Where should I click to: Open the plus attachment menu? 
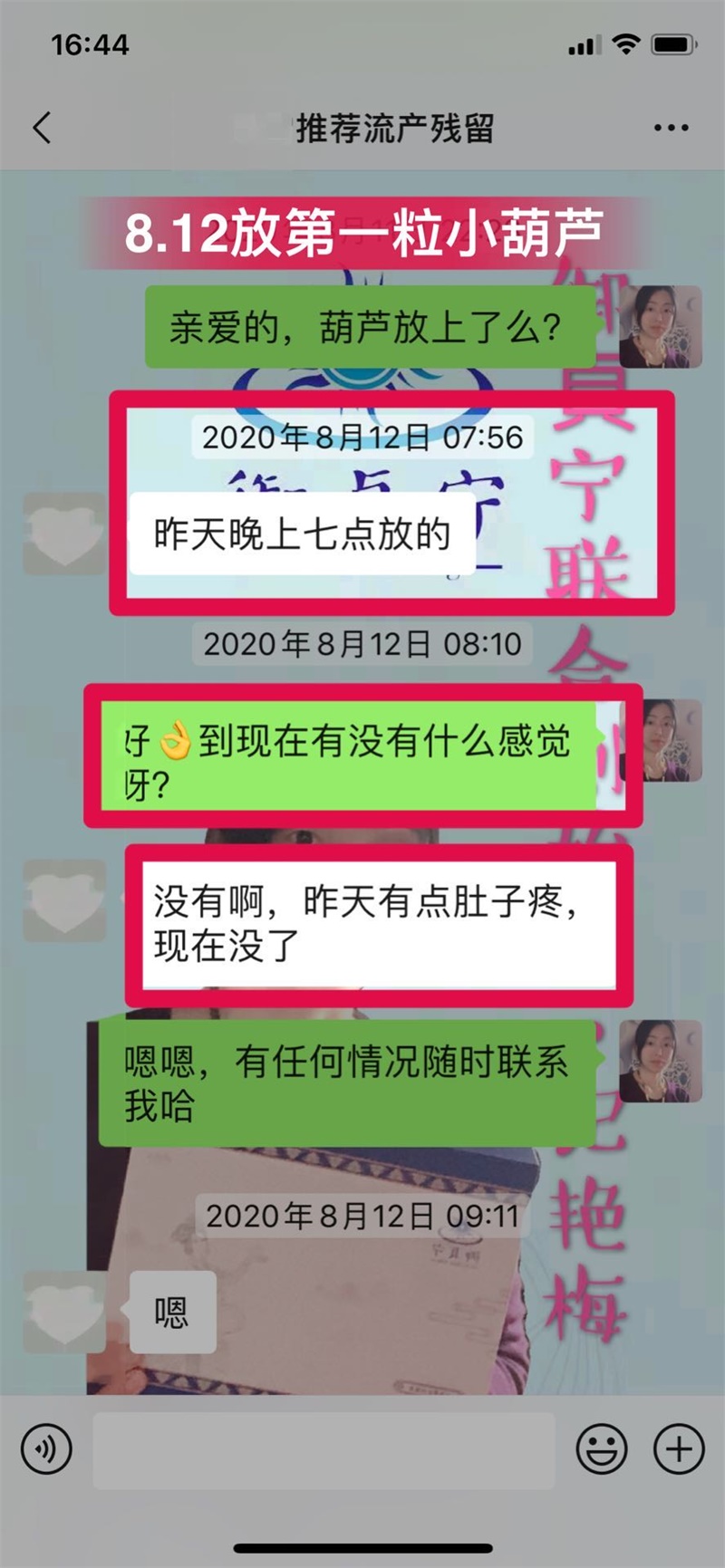(x=679, y=1448)
